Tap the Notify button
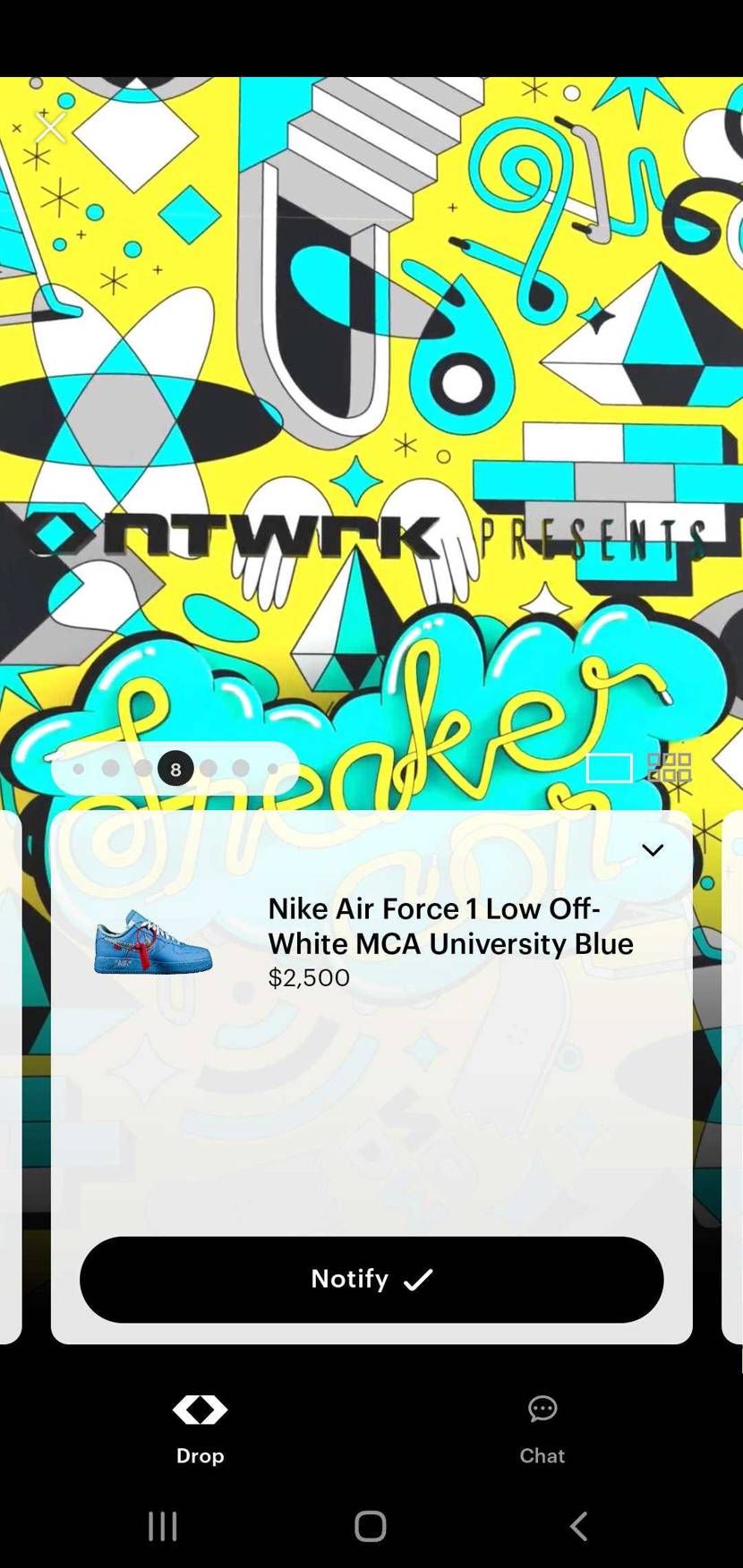The image size is (743, 1568). point(371,1279)
